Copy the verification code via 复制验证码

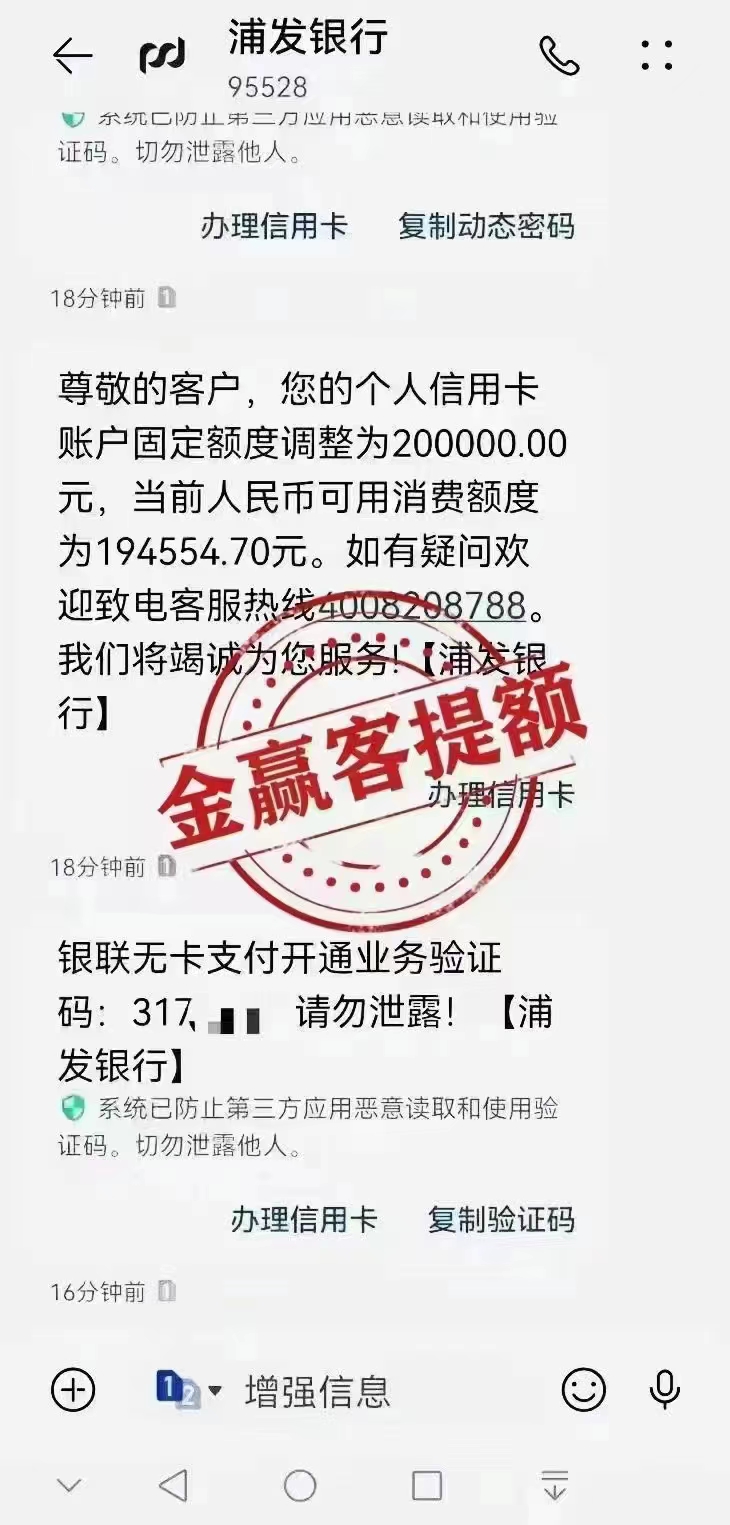click(501, 1219)
